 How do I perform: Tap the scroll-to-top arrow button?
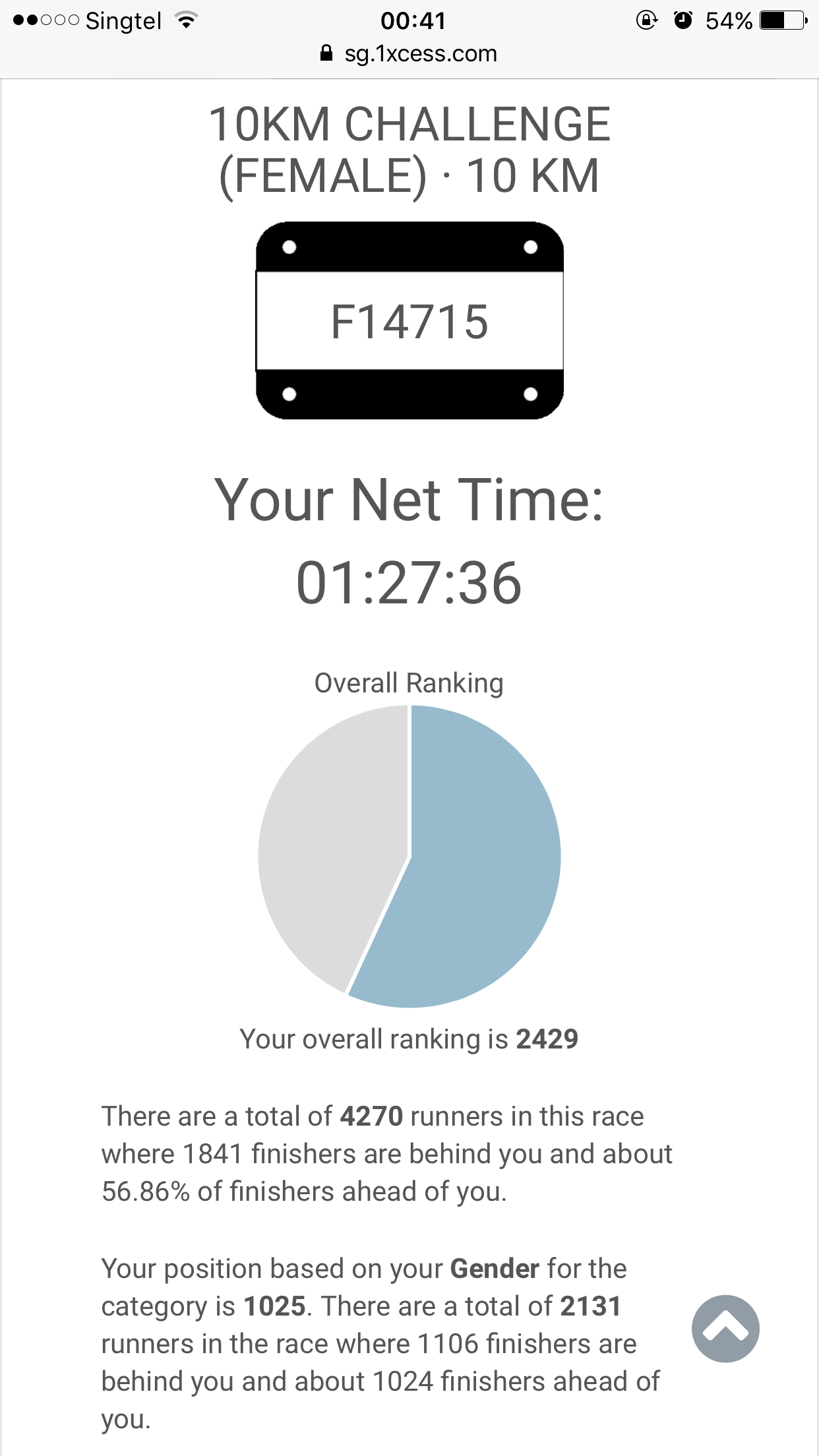click(x=725, y=1329)
